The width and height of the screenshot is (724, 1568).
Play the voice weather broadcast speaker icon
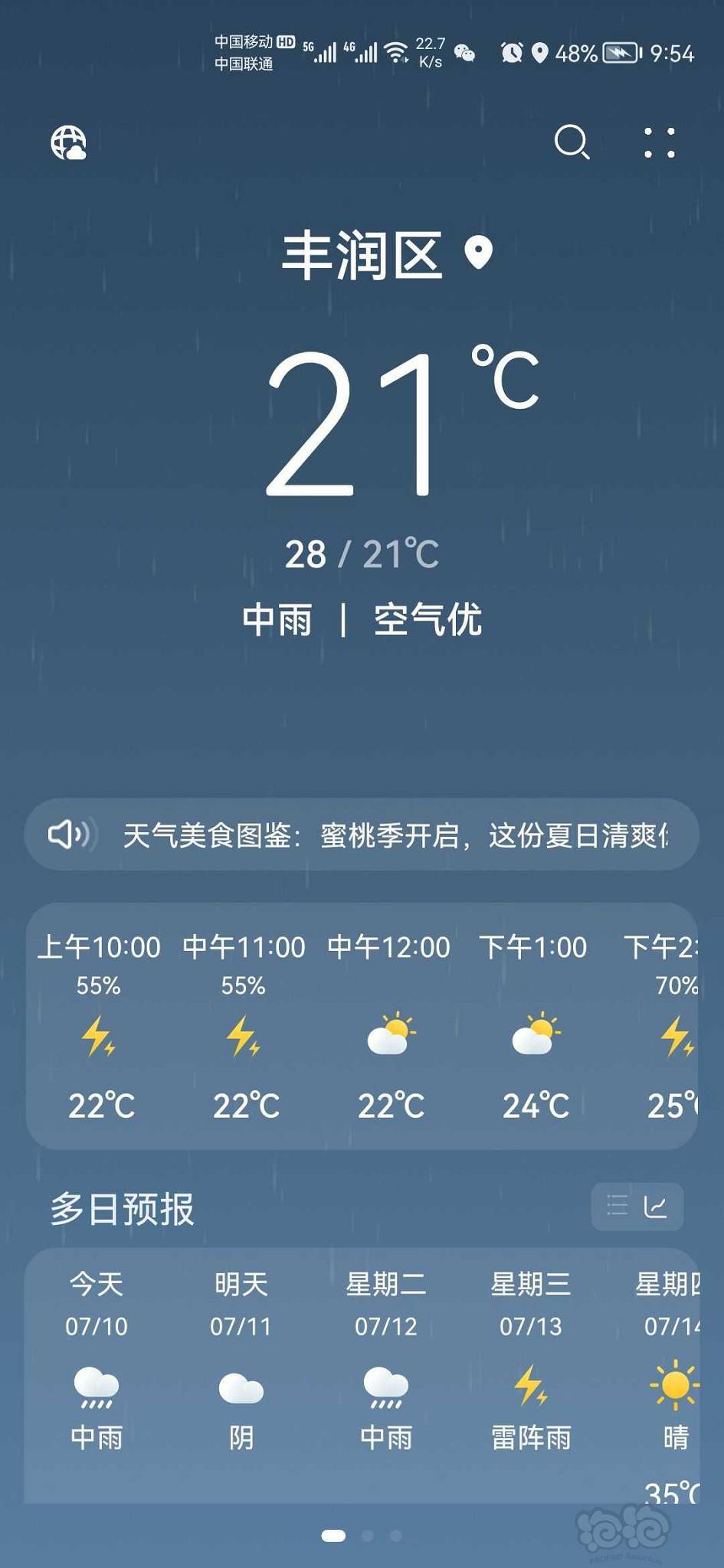[69, 835]
